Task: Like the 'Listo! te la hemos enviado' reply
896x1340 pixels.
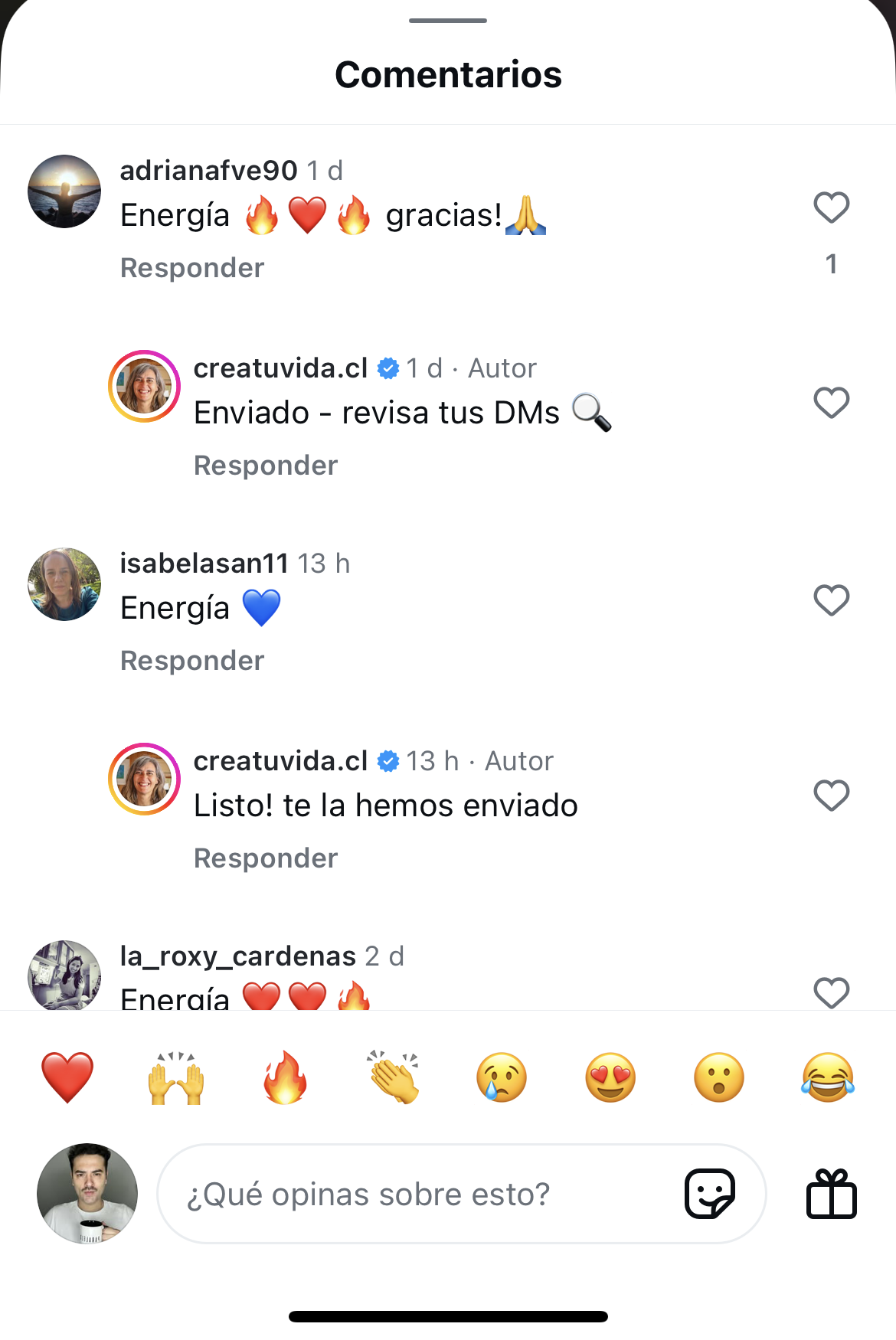Action: click(x=831, y=796)
